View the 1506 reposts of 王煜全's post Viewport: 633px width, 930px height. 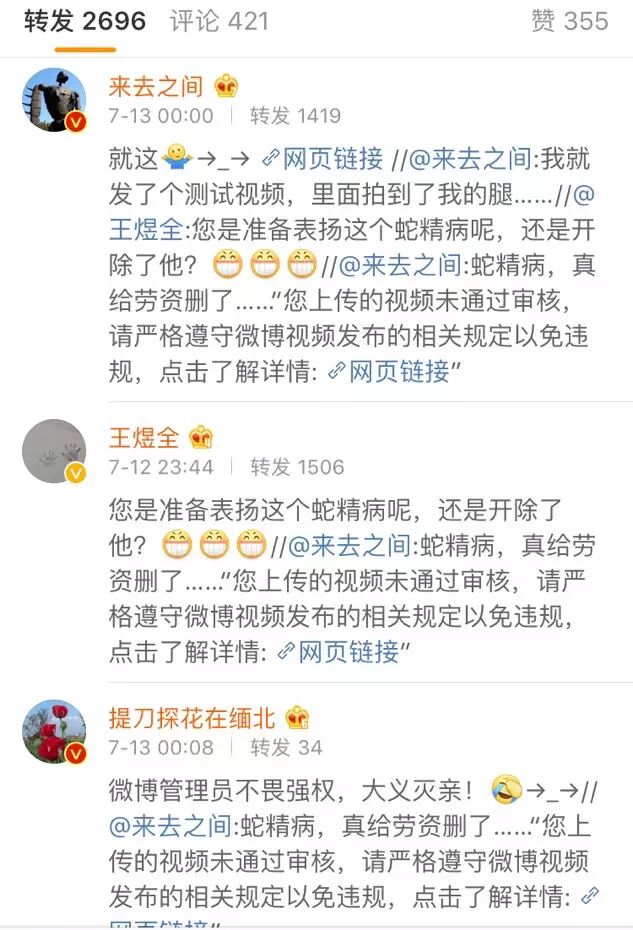tap(297, 467)
